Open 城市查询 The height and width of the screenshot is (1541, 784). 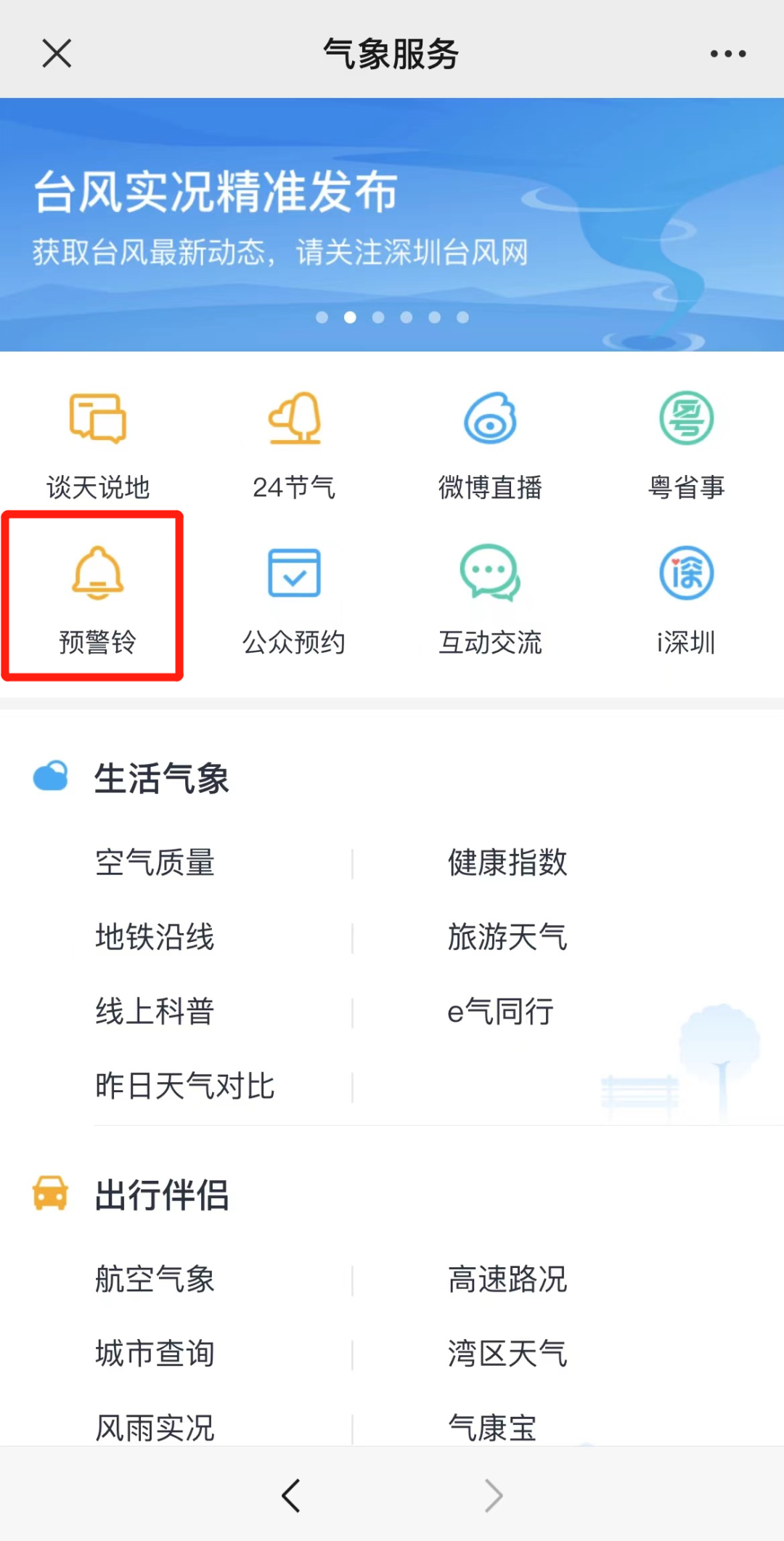[155, 1354]
